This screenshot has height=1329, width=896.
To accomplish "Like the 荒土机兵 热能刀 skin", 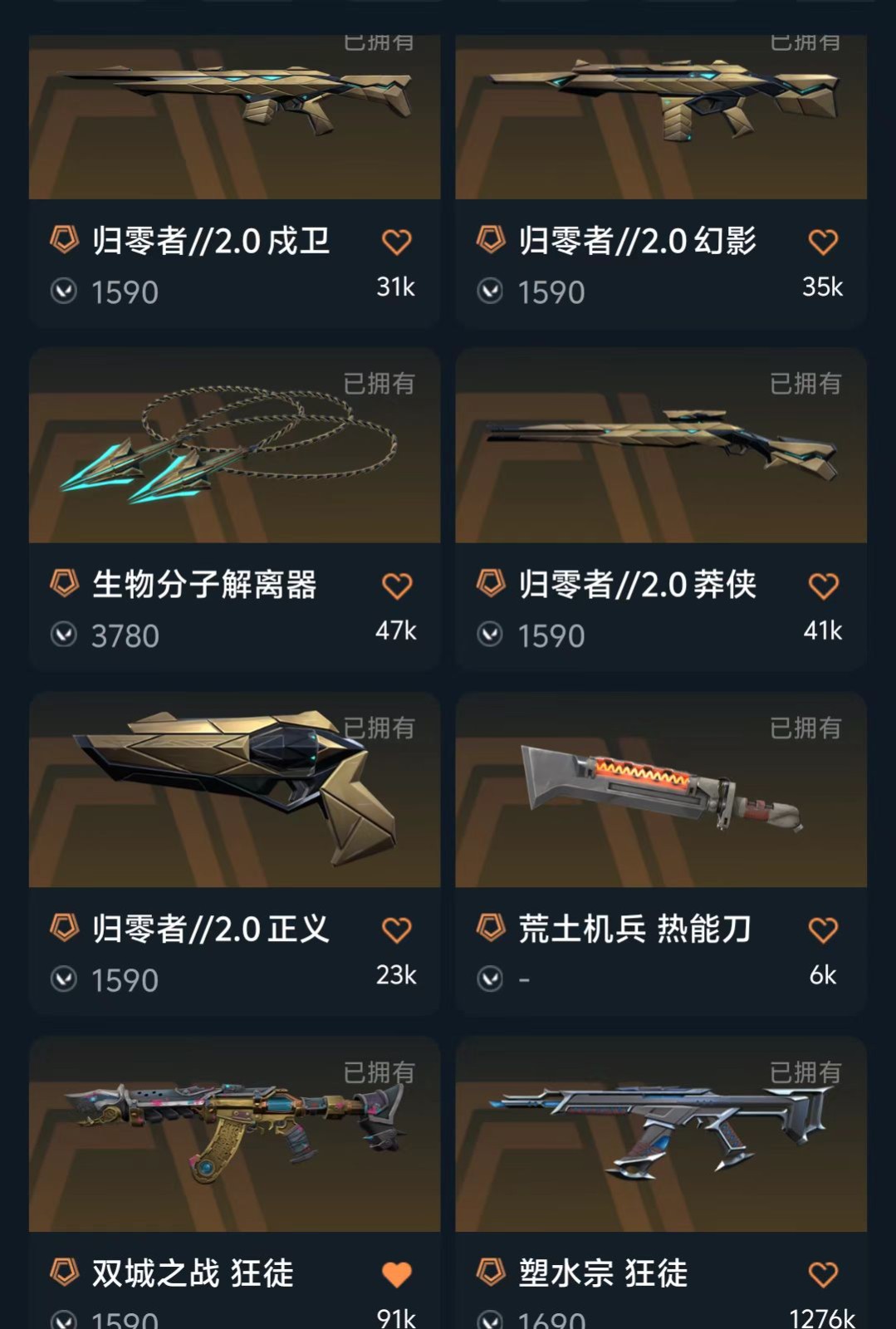I will pos(823,930).
